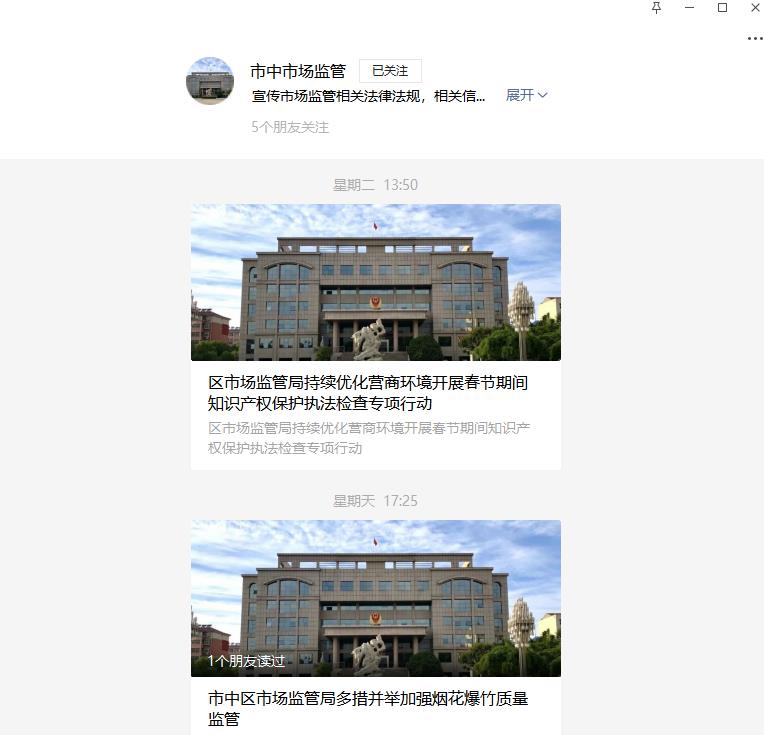This screenshot has height=735, width=764.
Task: Pin the window on top
Action: pos(656,8)
